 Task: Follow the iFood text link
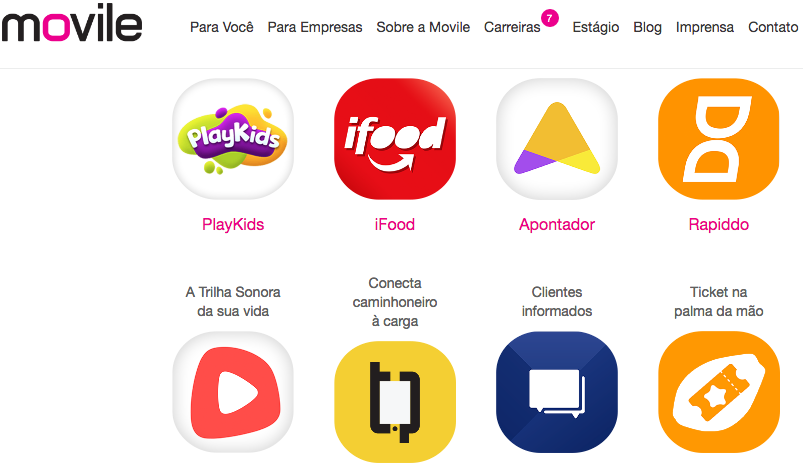[x=395, y=225]
